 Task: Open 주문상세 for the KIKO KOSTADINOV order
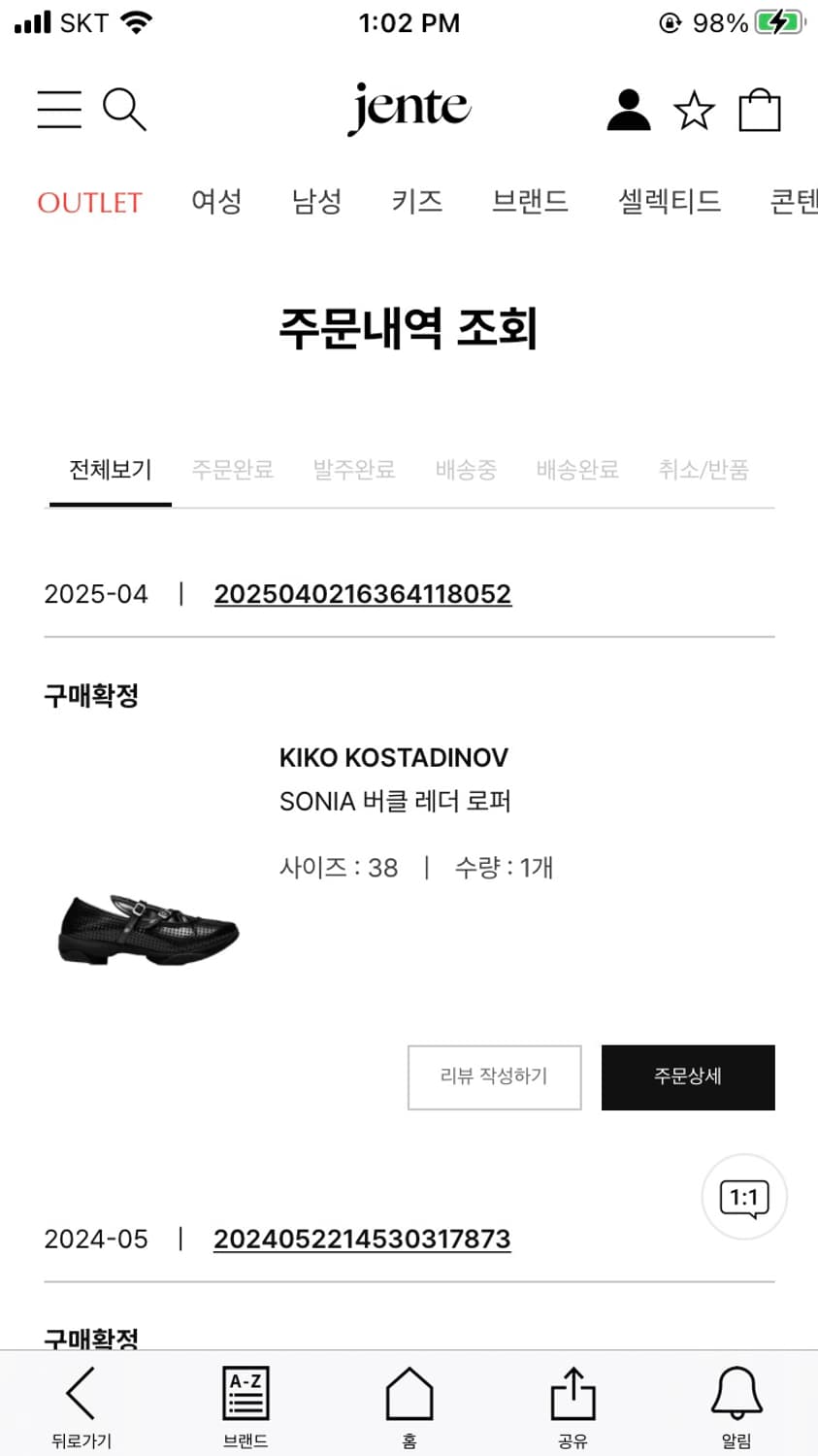pyautogui.click(x=688, y=1077)
